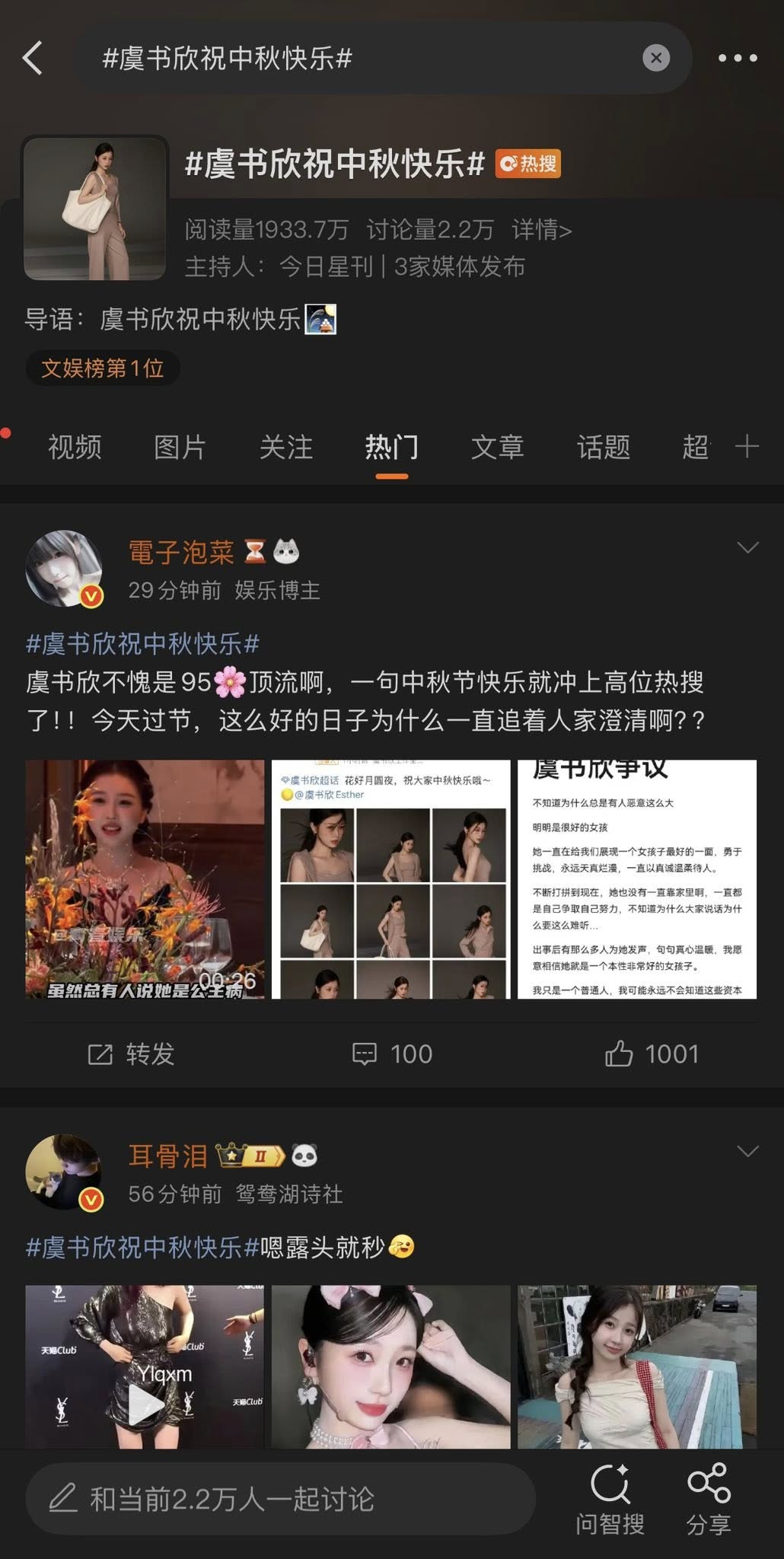The width and height of the screenshot is (784, 1559).
Task: Open 问智搜 smart search
Action: [610, 1497]
